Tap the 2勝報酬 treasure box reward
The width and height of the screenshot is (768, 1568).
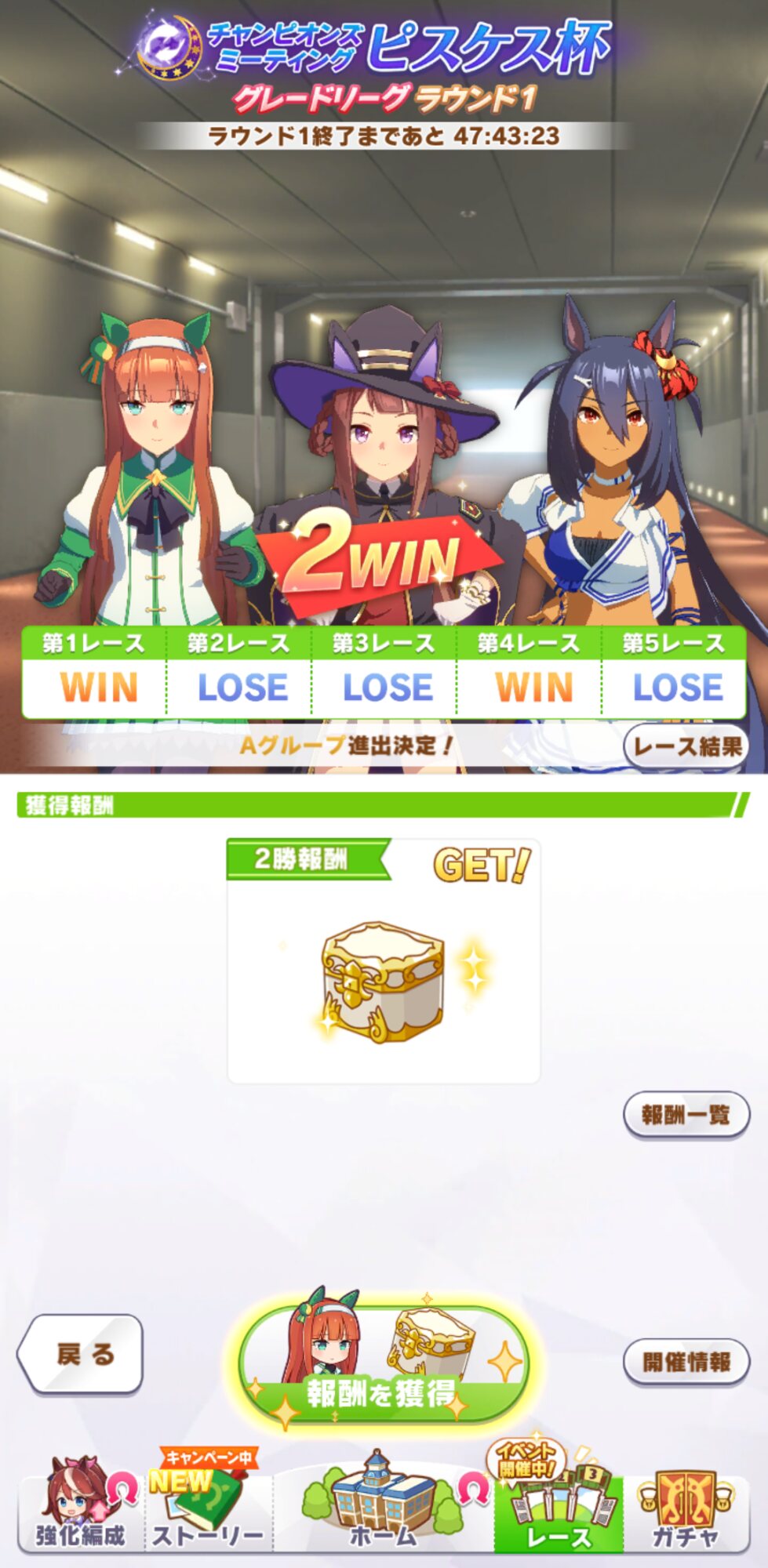point(384,981)
